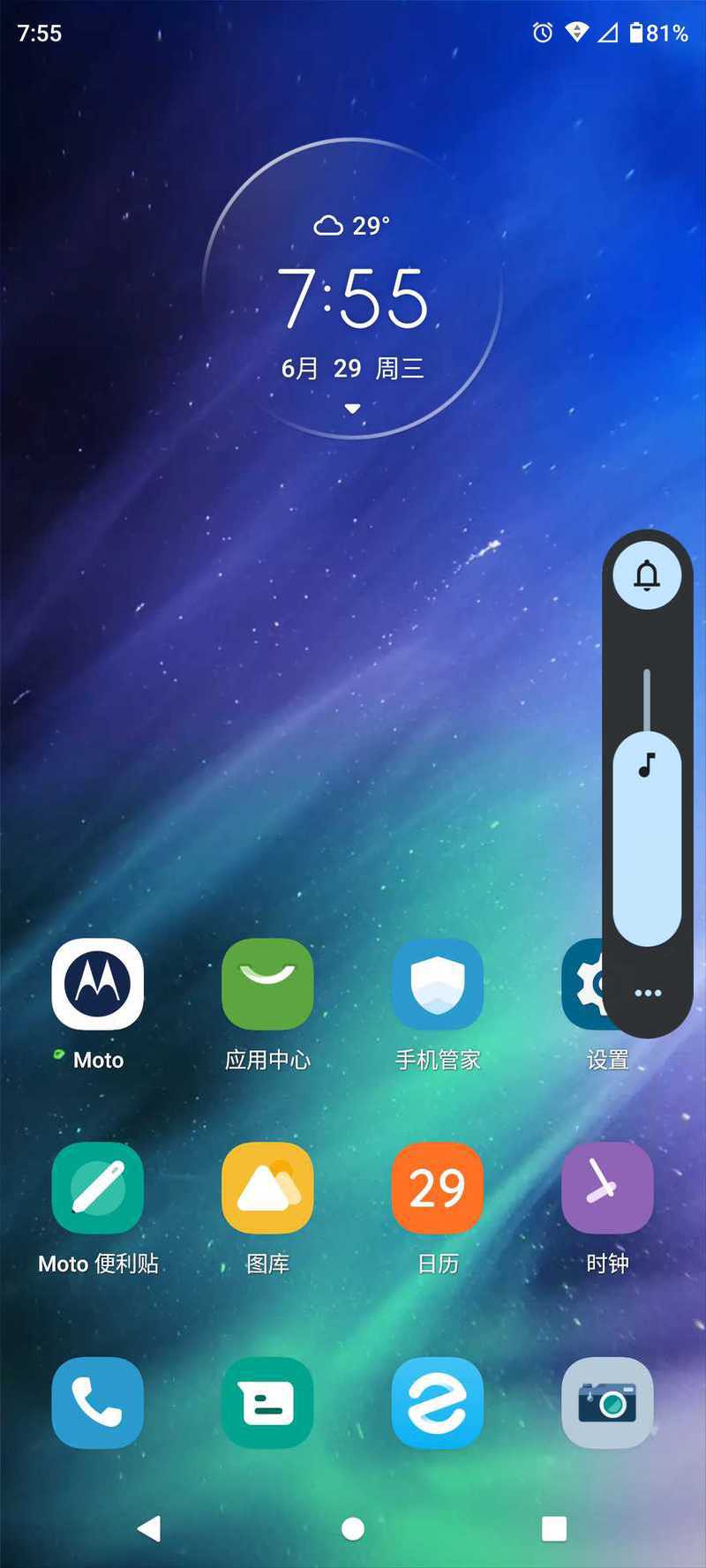Launch 应用中心 app store

point(267,984)
